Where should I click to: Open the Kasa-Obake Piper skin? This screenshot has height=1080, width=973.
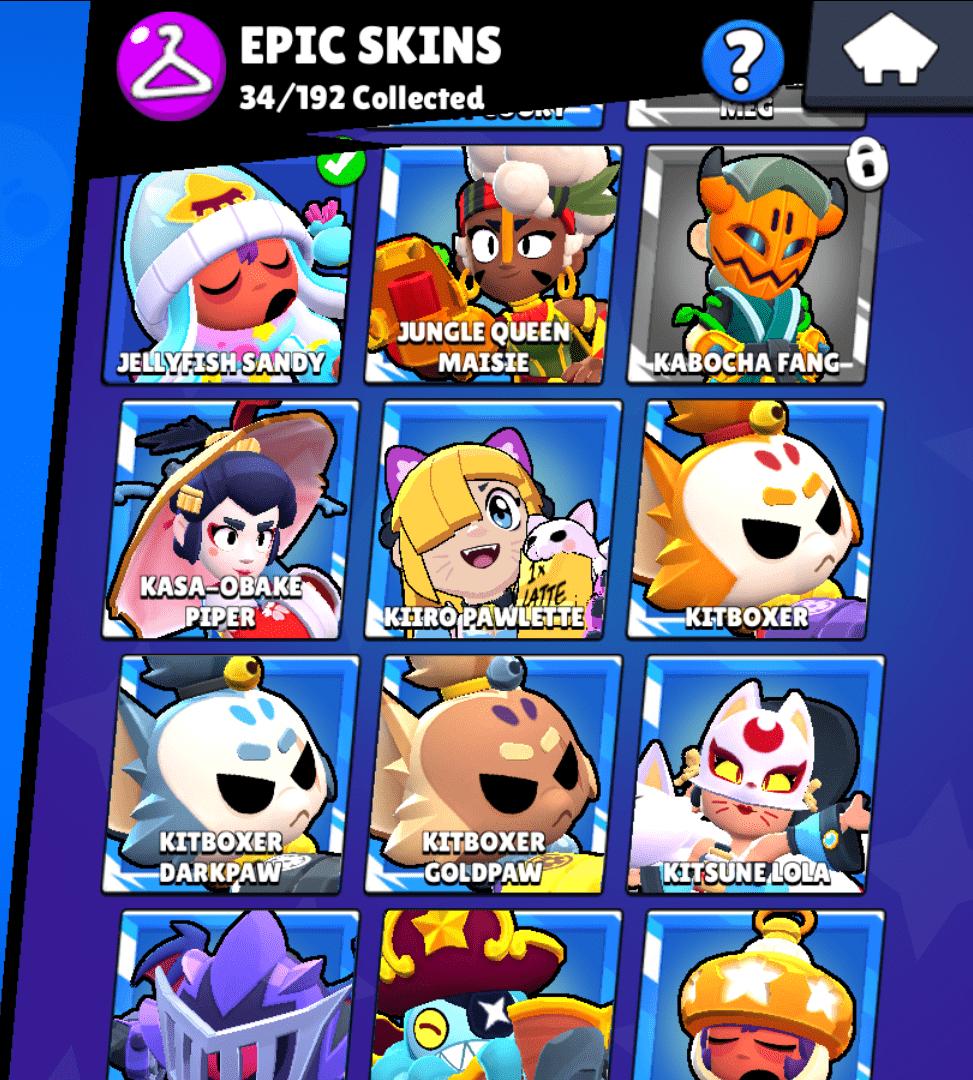tap(230, 520)
